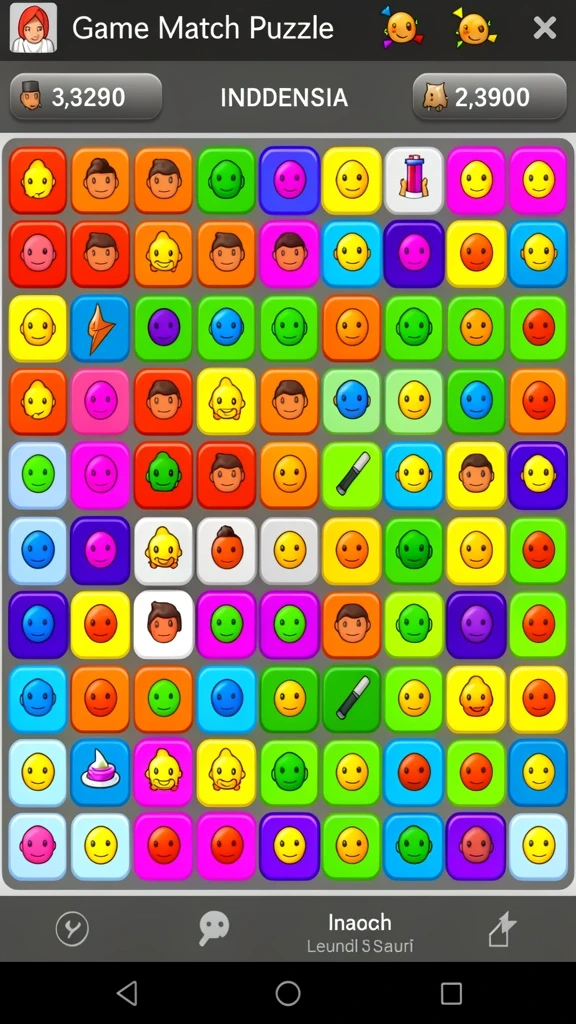This screenshot has width=576, height=1024.
Task: Select the red potion bottle tile
Action: pos(414,180)
